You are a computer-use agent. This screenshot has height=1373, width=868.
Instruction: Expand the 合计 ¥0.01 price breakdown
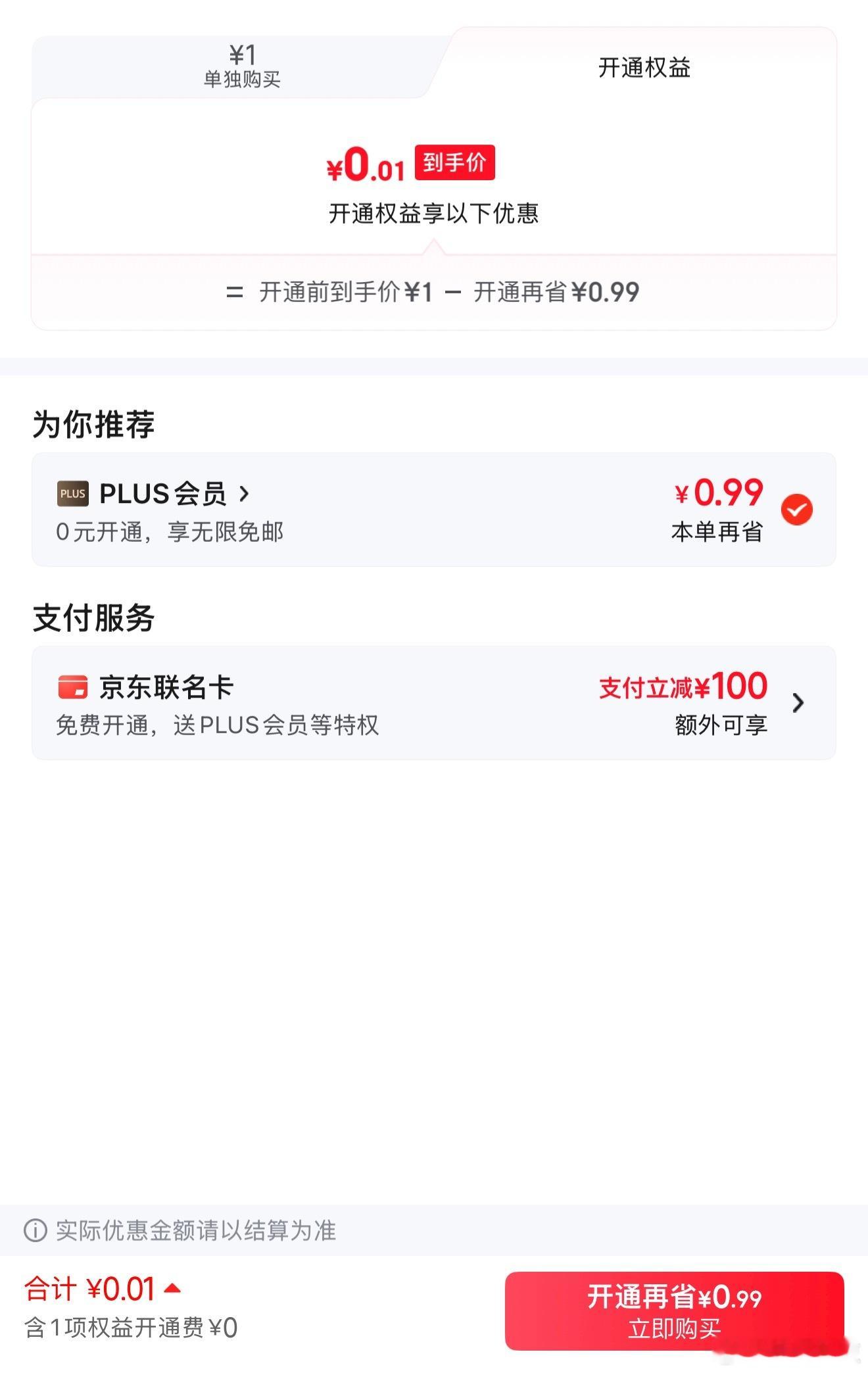point(172,1289)
